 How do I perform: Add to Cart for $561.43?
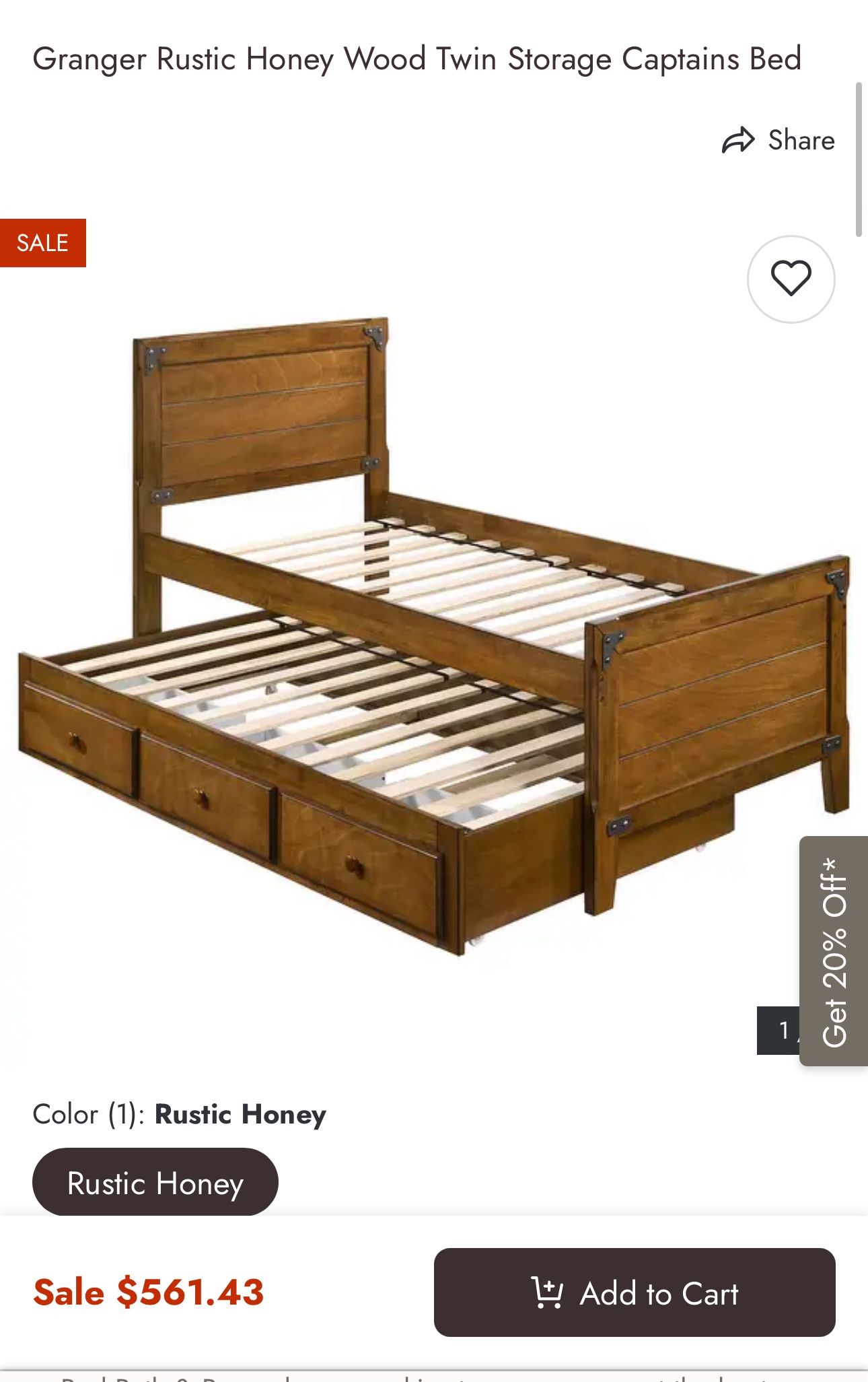tap(635, 1292)
